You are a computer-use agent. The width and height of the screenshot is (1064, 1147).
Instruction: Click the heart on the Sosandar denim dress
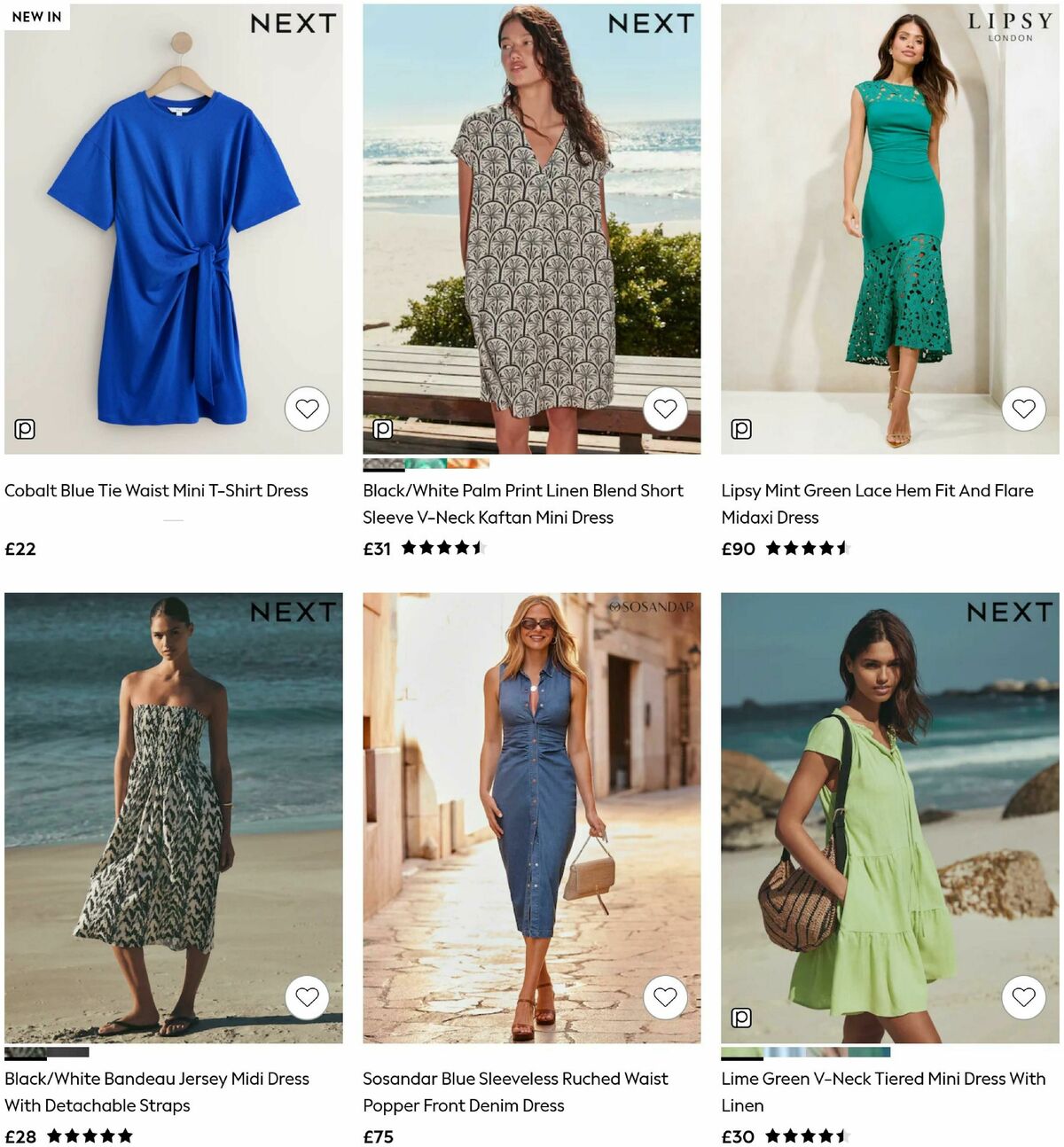665,997
